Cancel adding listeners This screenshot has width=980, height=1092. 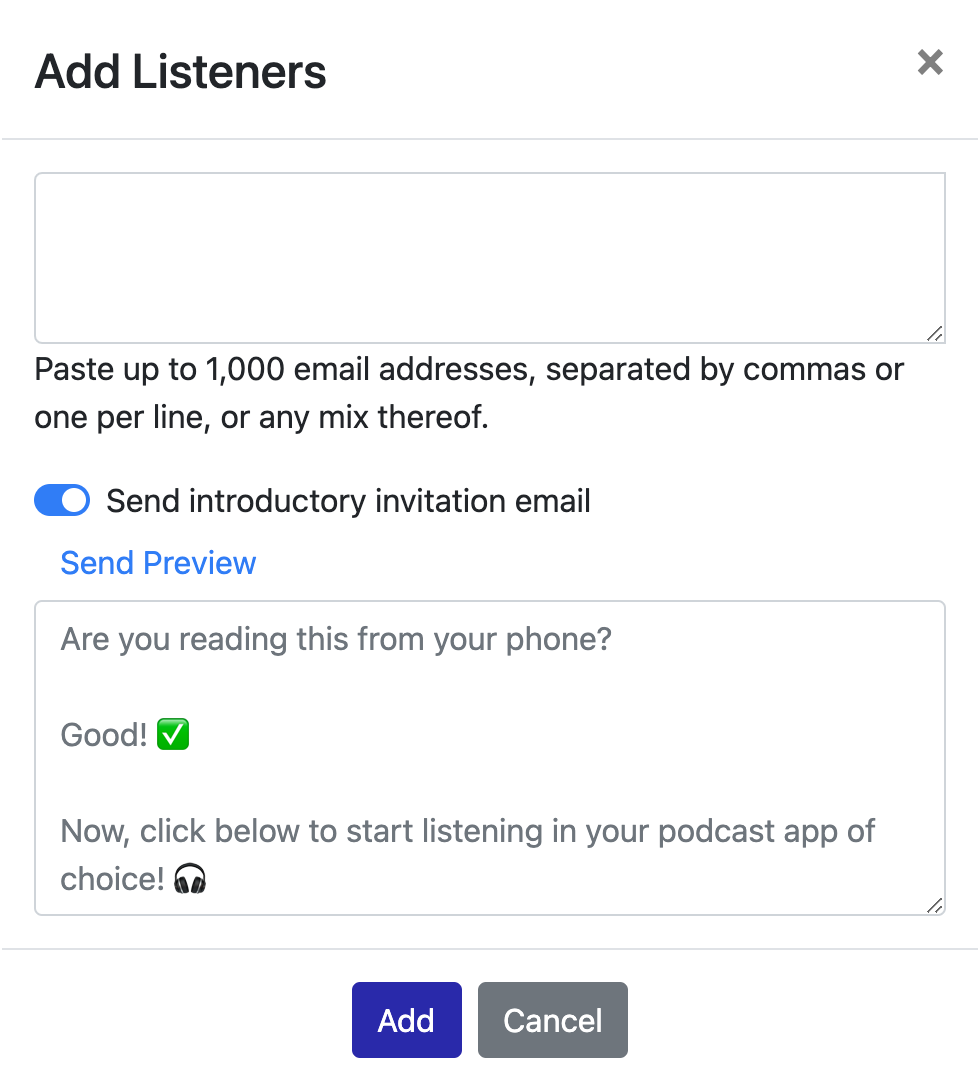click(552, 1020)
